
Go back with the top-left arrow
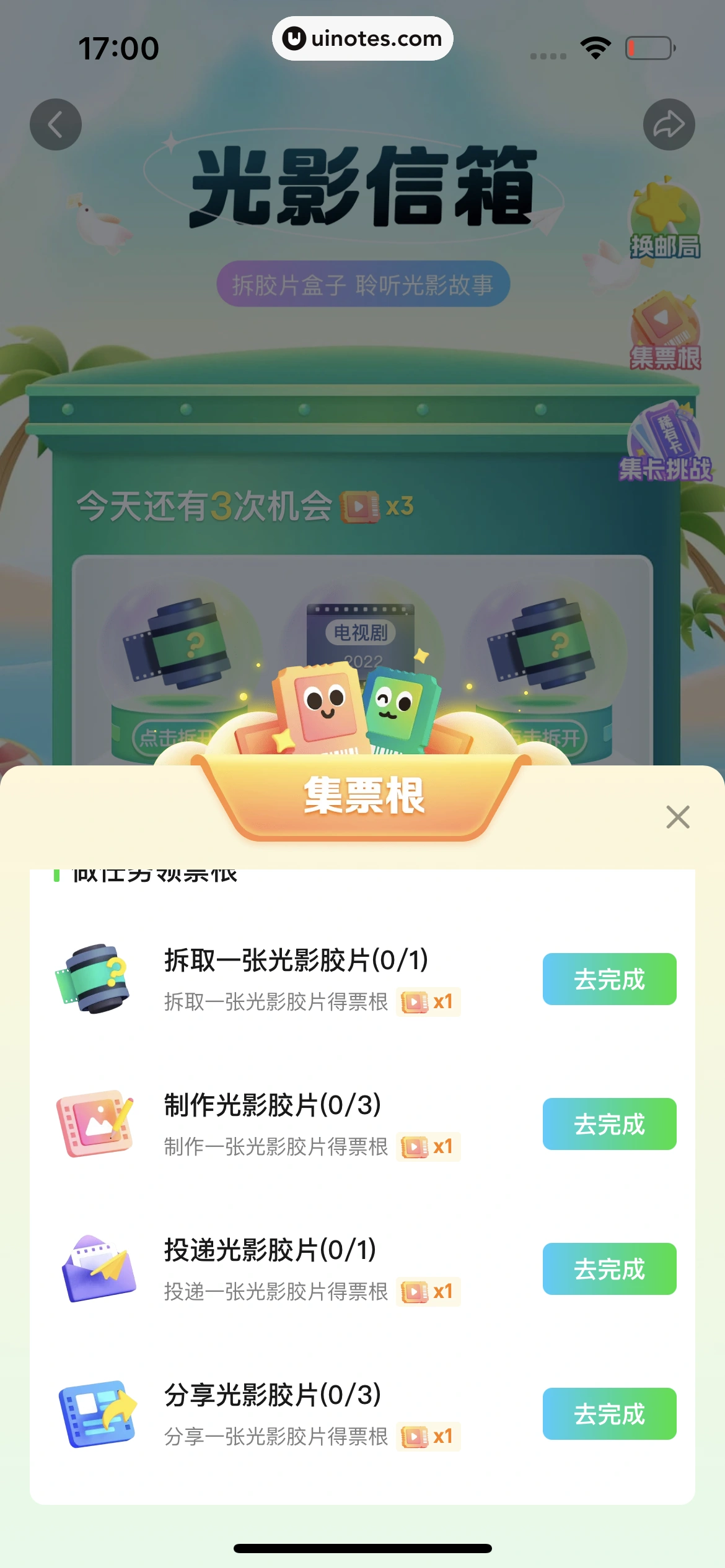point(56,124)
